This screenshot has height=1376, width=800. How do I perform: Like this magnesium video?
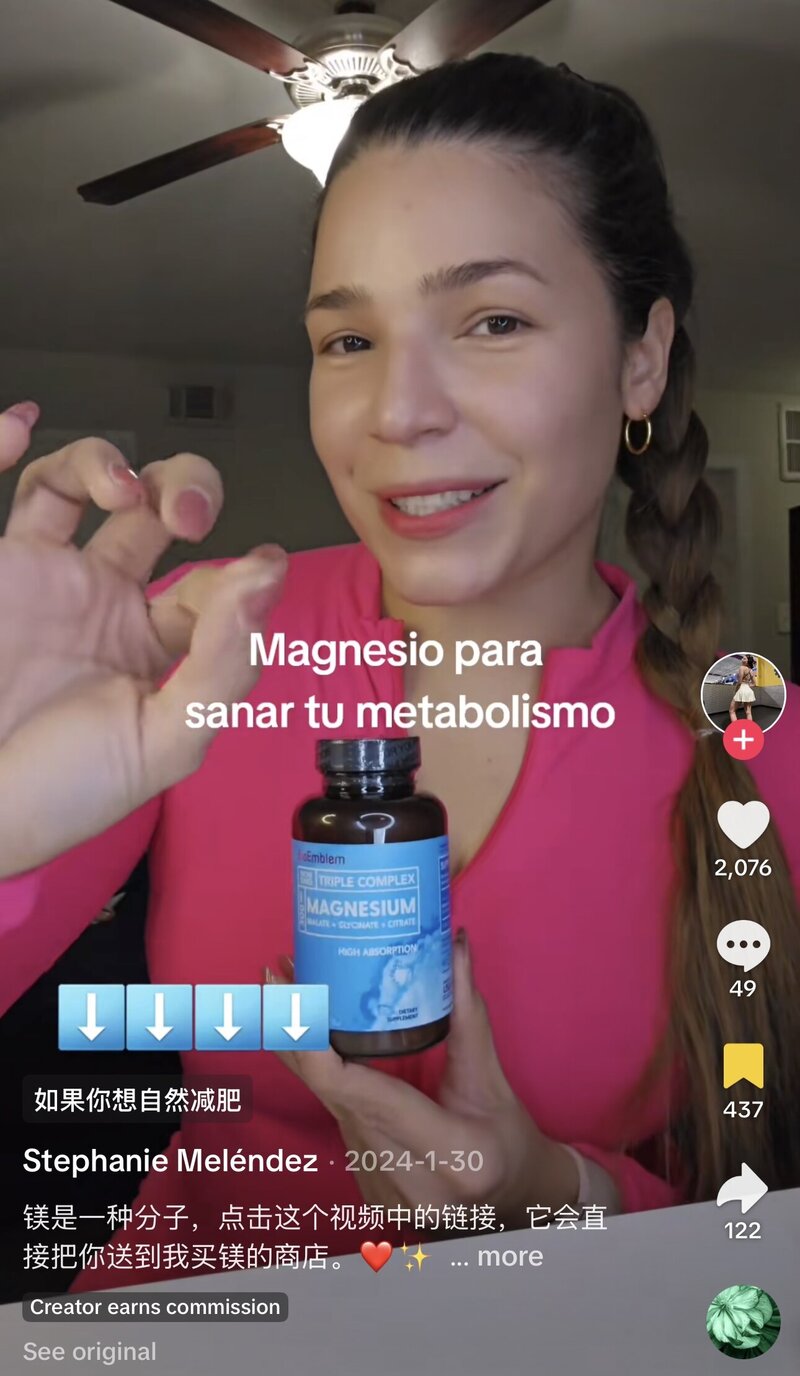[x=743, y=826]
